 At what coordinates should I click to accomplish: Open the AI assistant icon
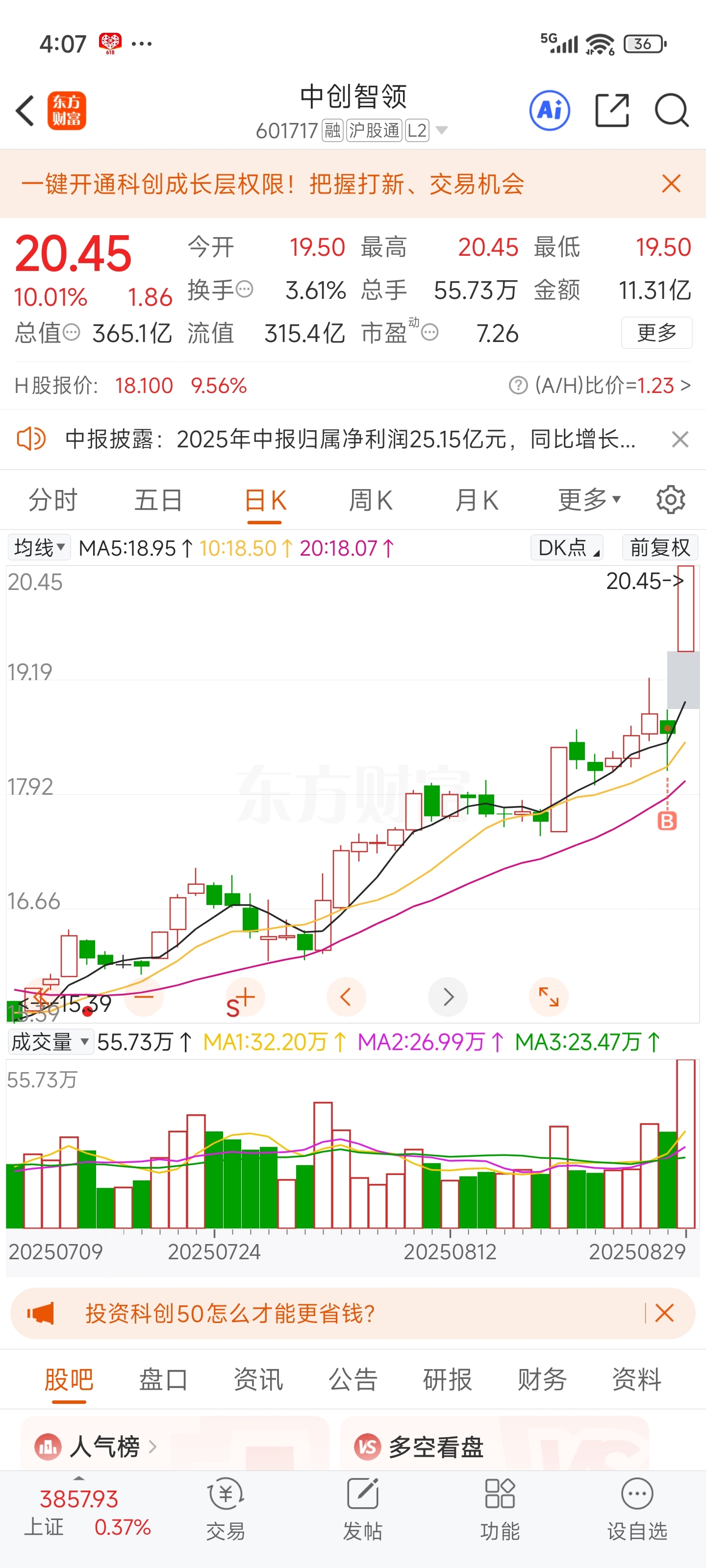coord(550,111)
